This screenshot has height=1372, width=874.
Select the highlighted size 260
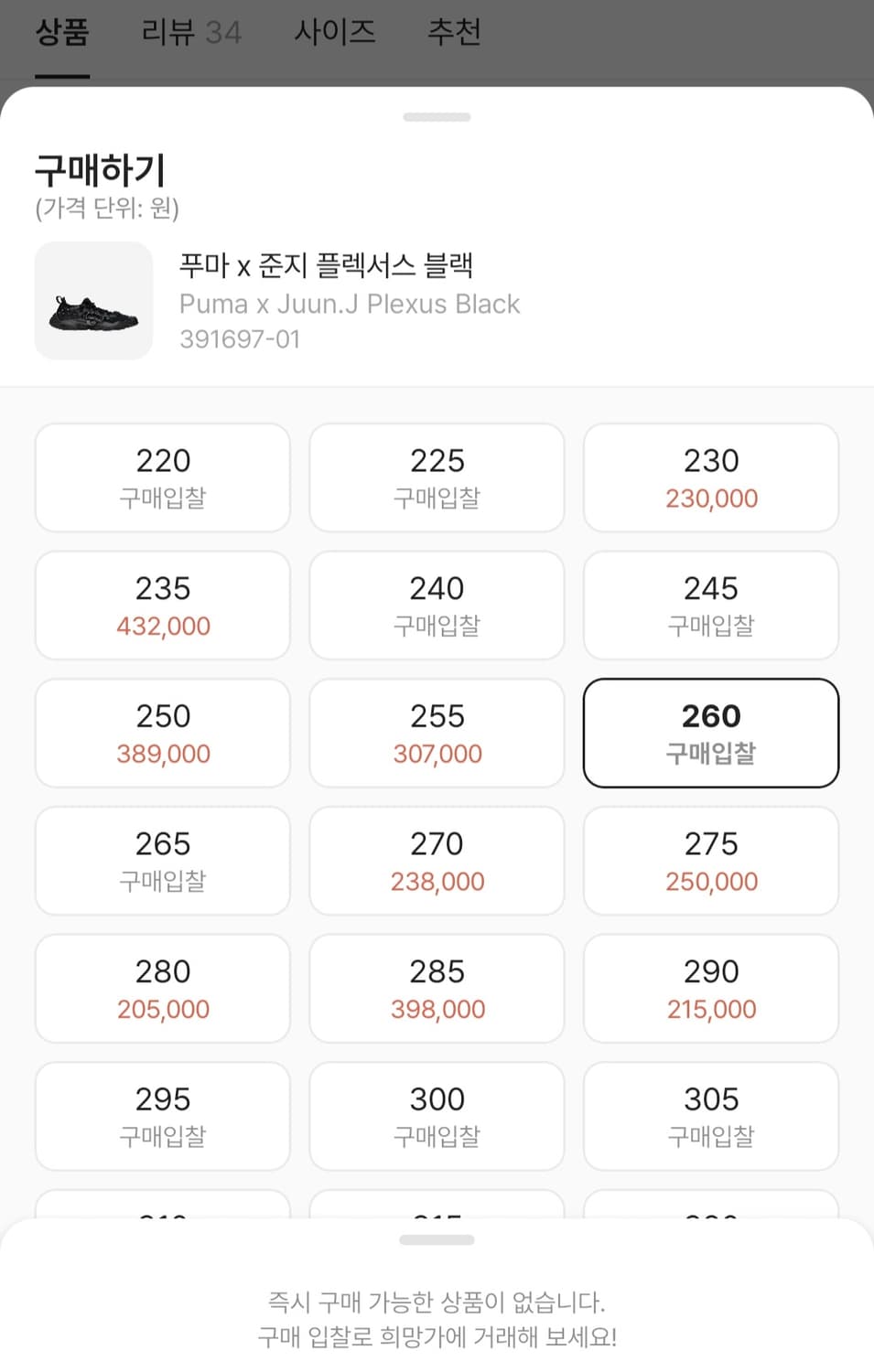click(711, 733)
